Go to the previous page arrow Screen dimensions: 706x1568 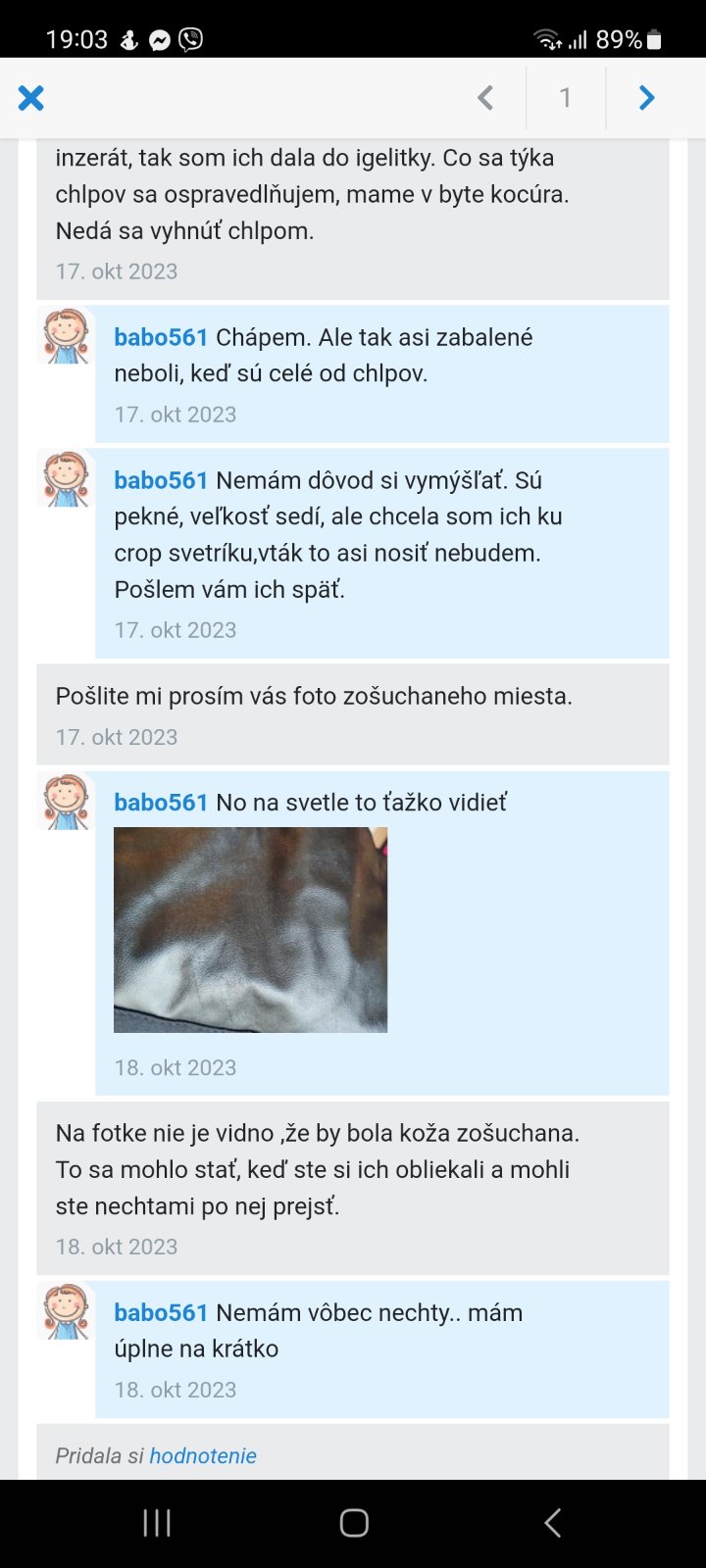(x=485, y=98)
